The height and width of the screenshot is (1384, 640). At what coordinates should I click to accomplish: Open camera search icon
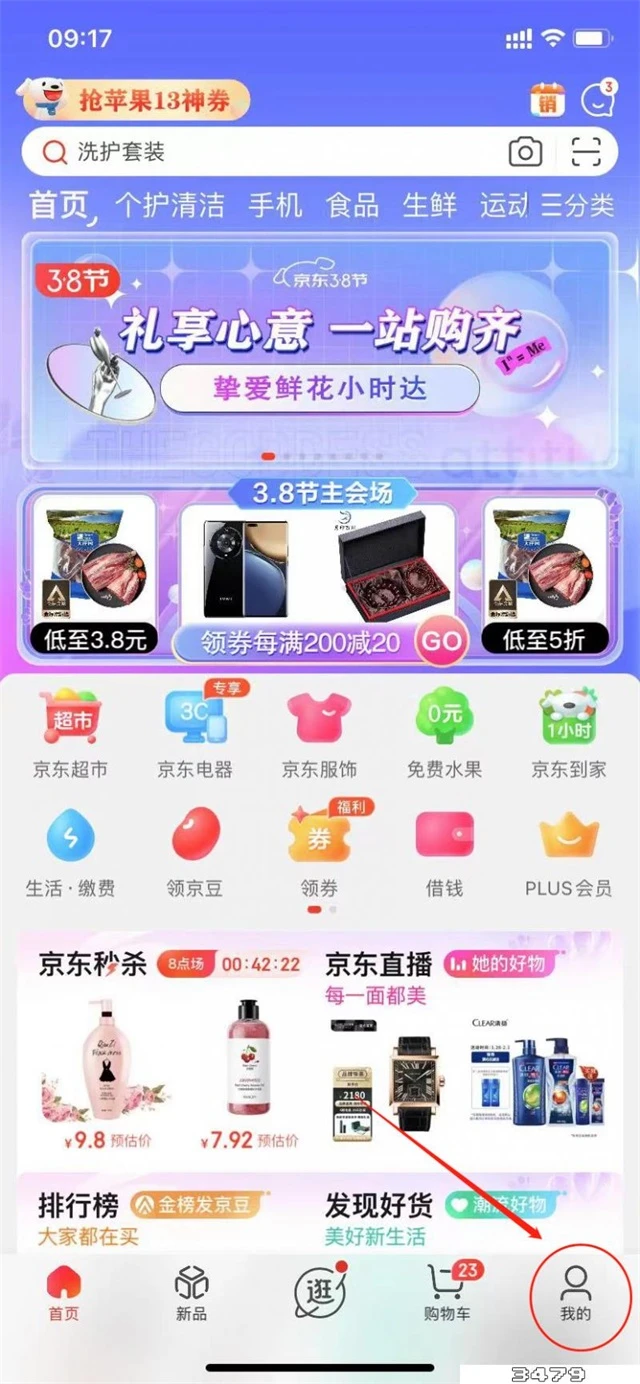(525, 152)
